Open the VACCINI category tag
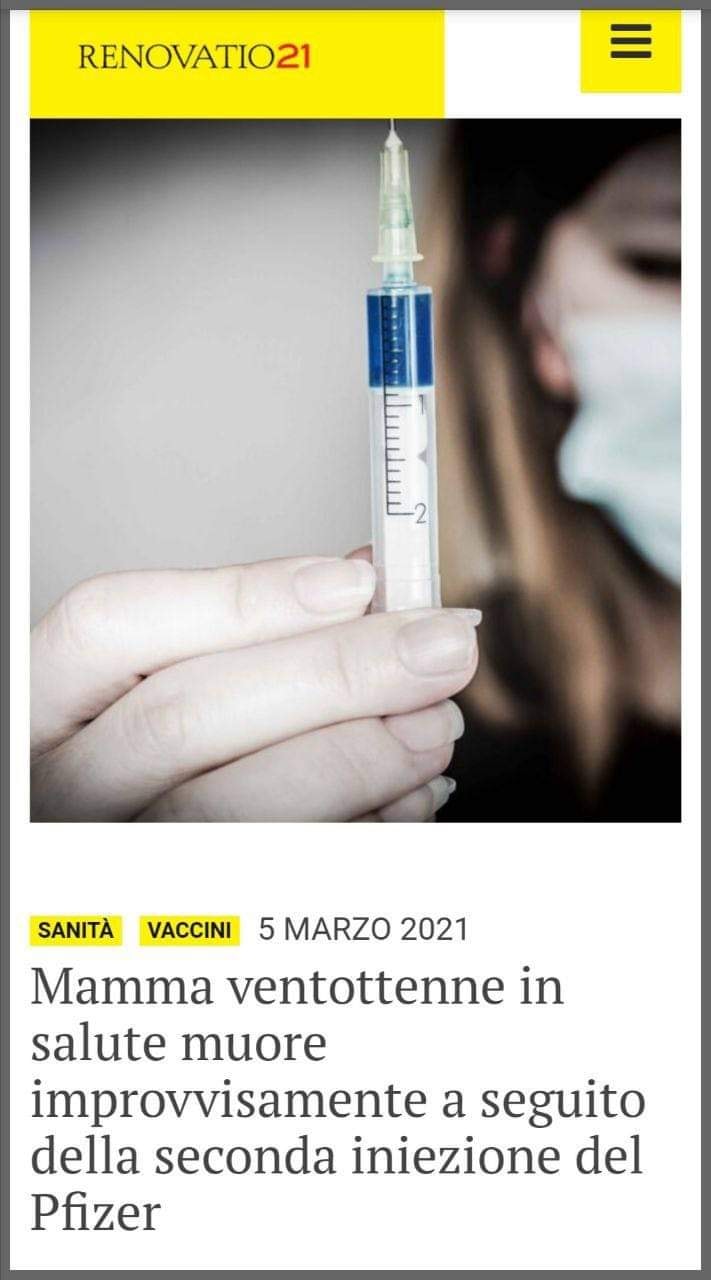The image size is (711, 1280). pos(189,930)
